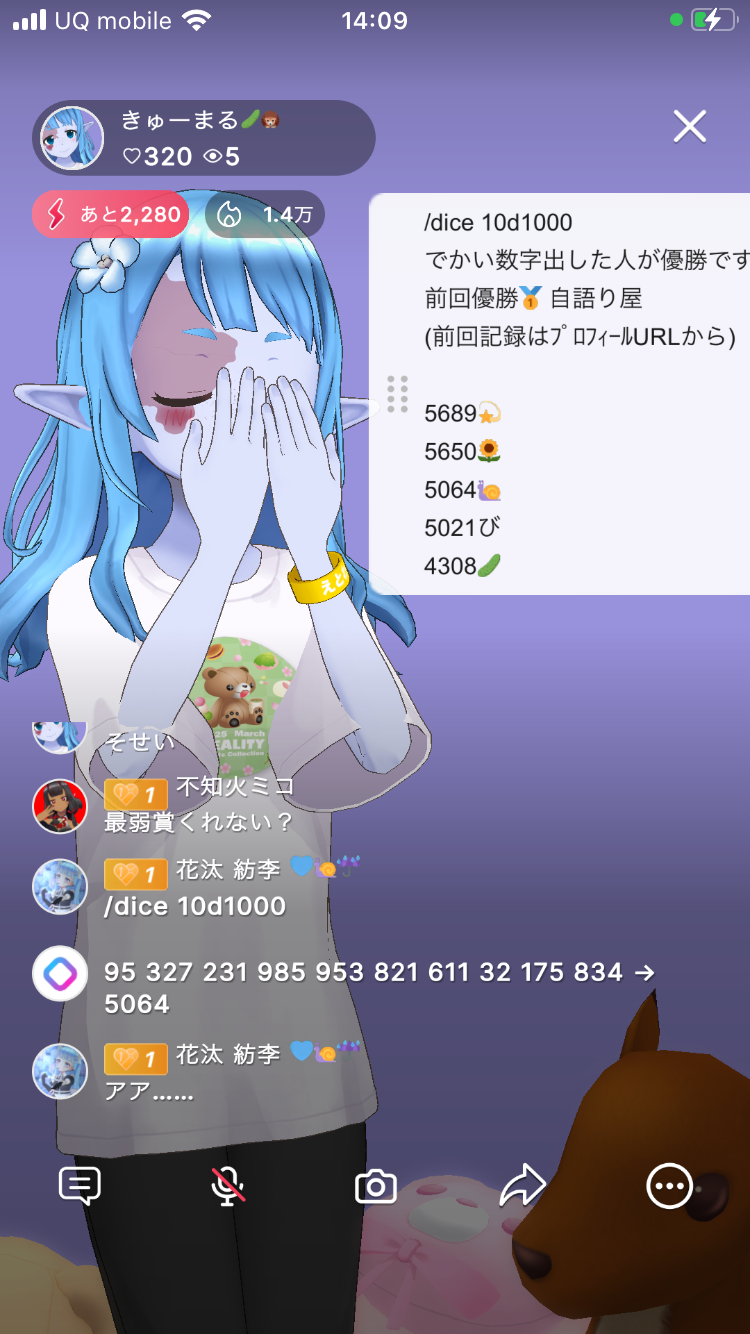This screenshot has width=750, height=1334.
Task: Tap the /dice 10d1000 comment by 花汰 紡李
Action: pyautogui.click(x=195, y=906)
